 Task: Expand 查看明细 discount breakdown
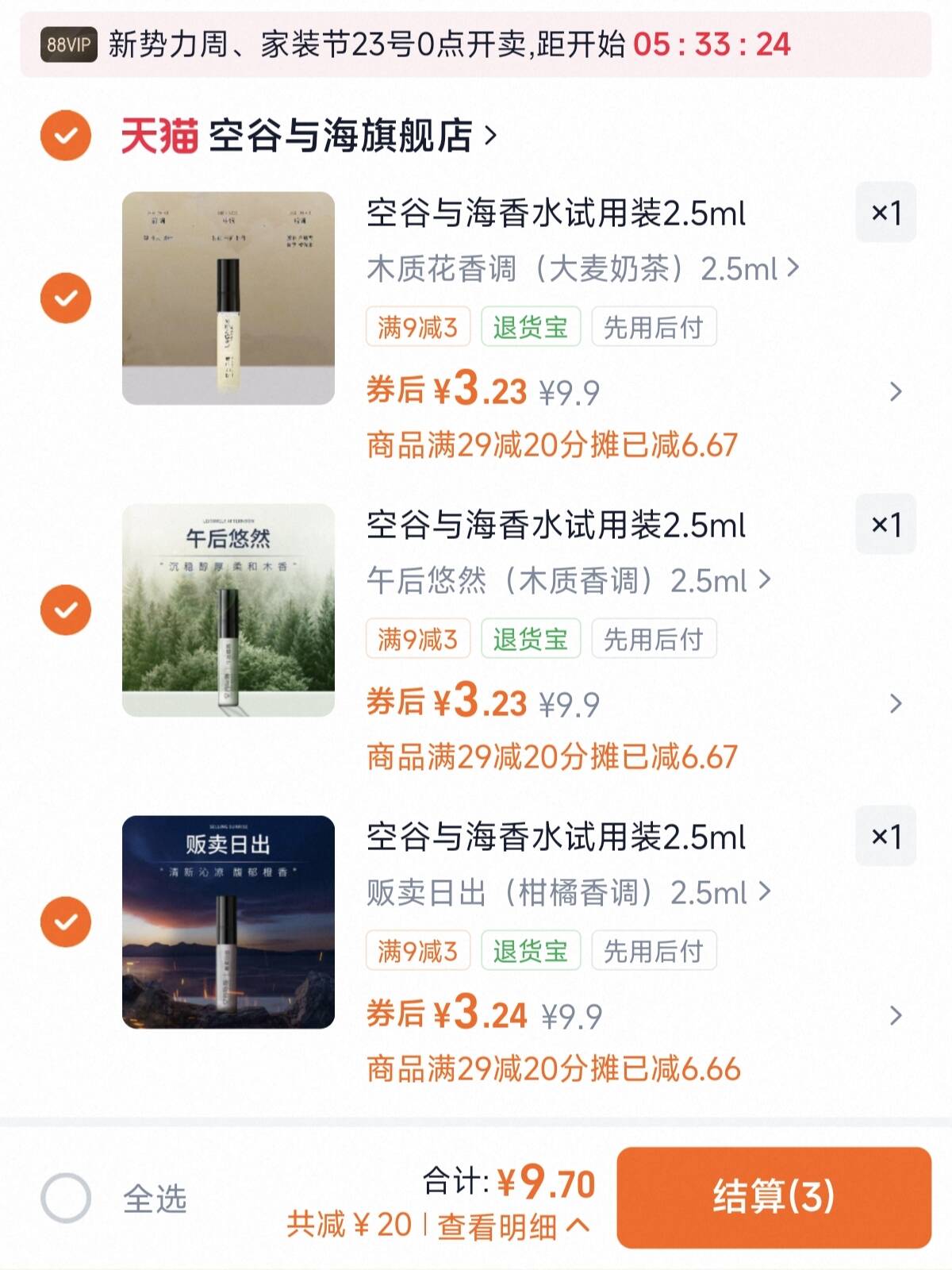tap(512, 1226)
